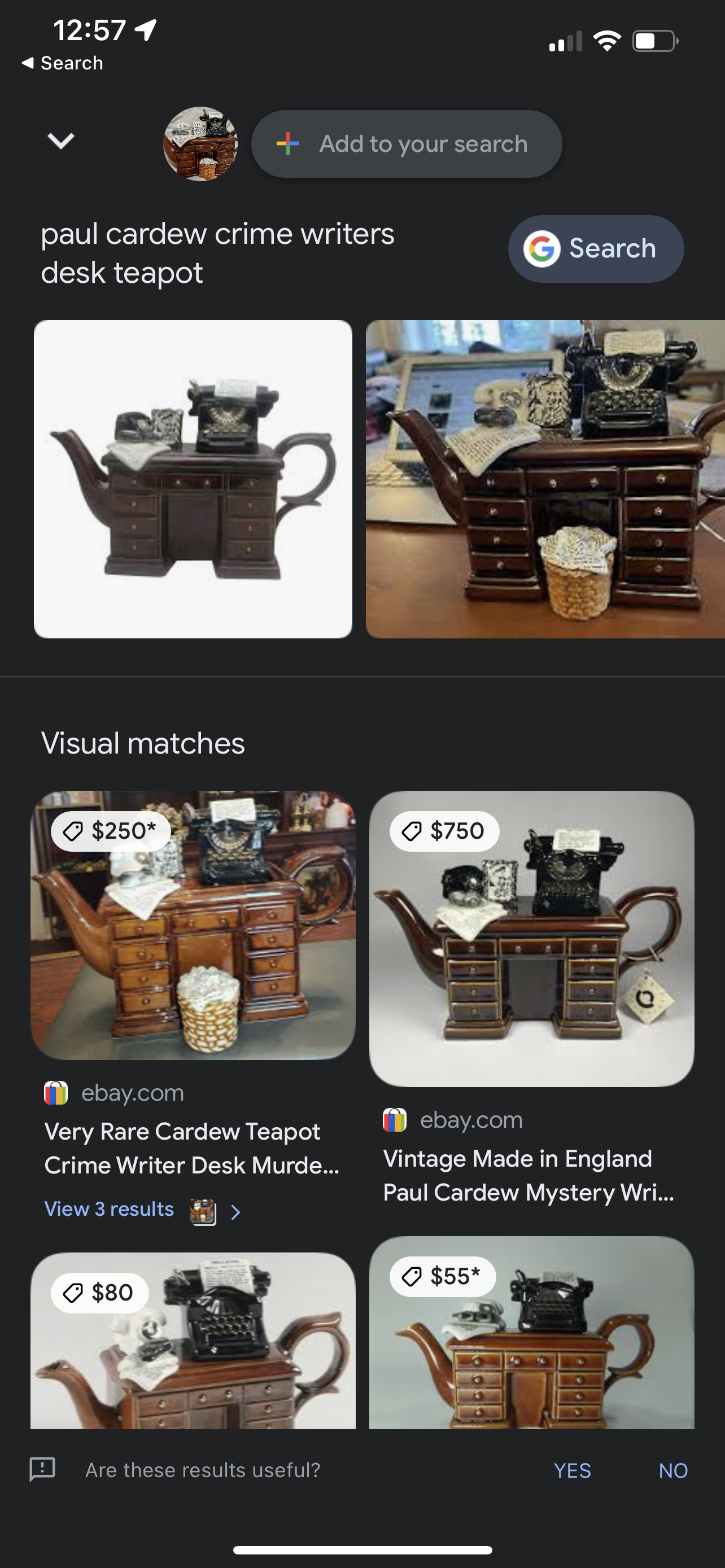Open the feedback icon beside the useful prompt
Image resolution: width=725 pixels, height=1568 pixels.
tap(42, 1469)
